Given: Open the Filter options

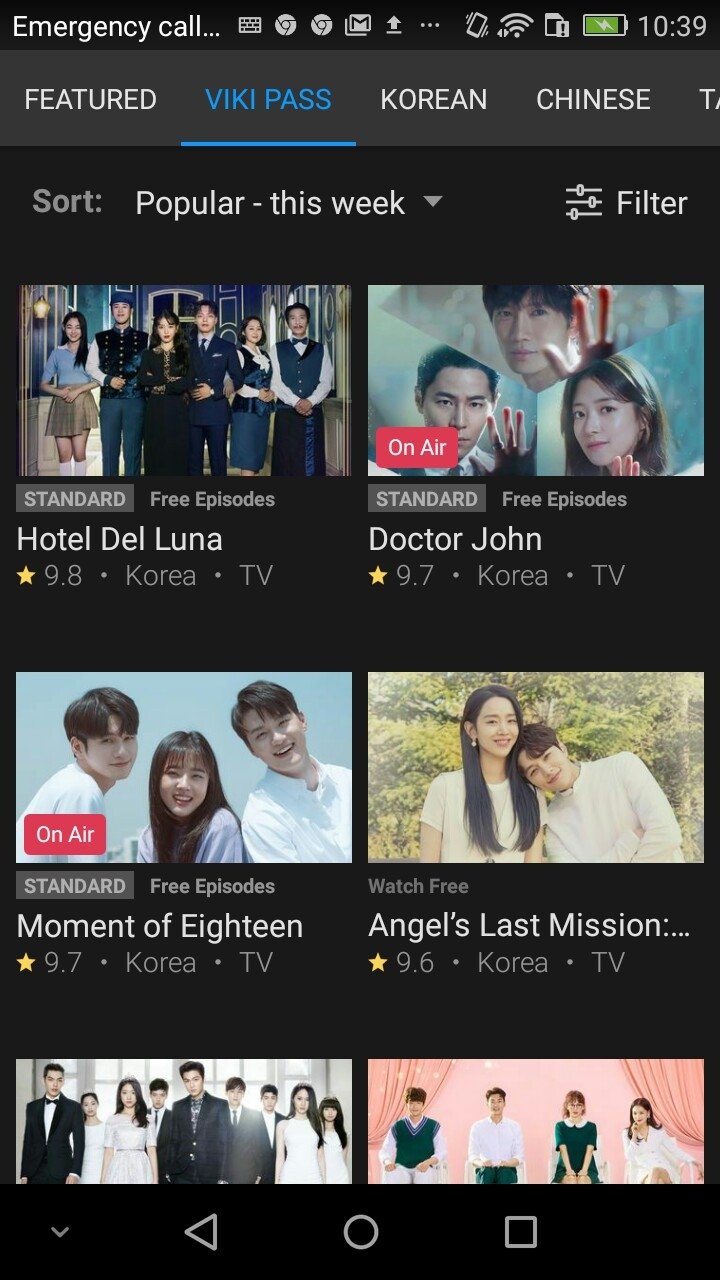Looking at the screenshot, I should click(x=626, y=203).
